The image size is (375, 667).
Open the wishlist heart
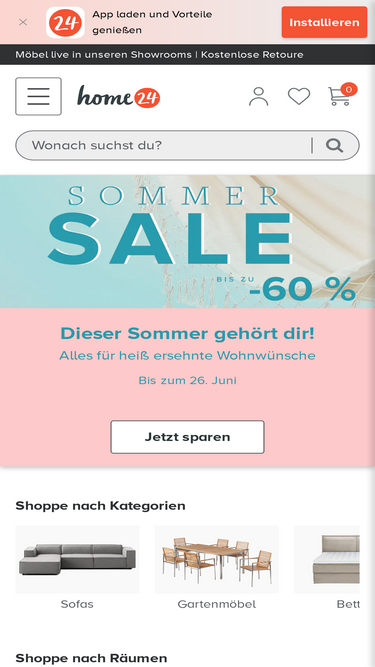[299, 96]
